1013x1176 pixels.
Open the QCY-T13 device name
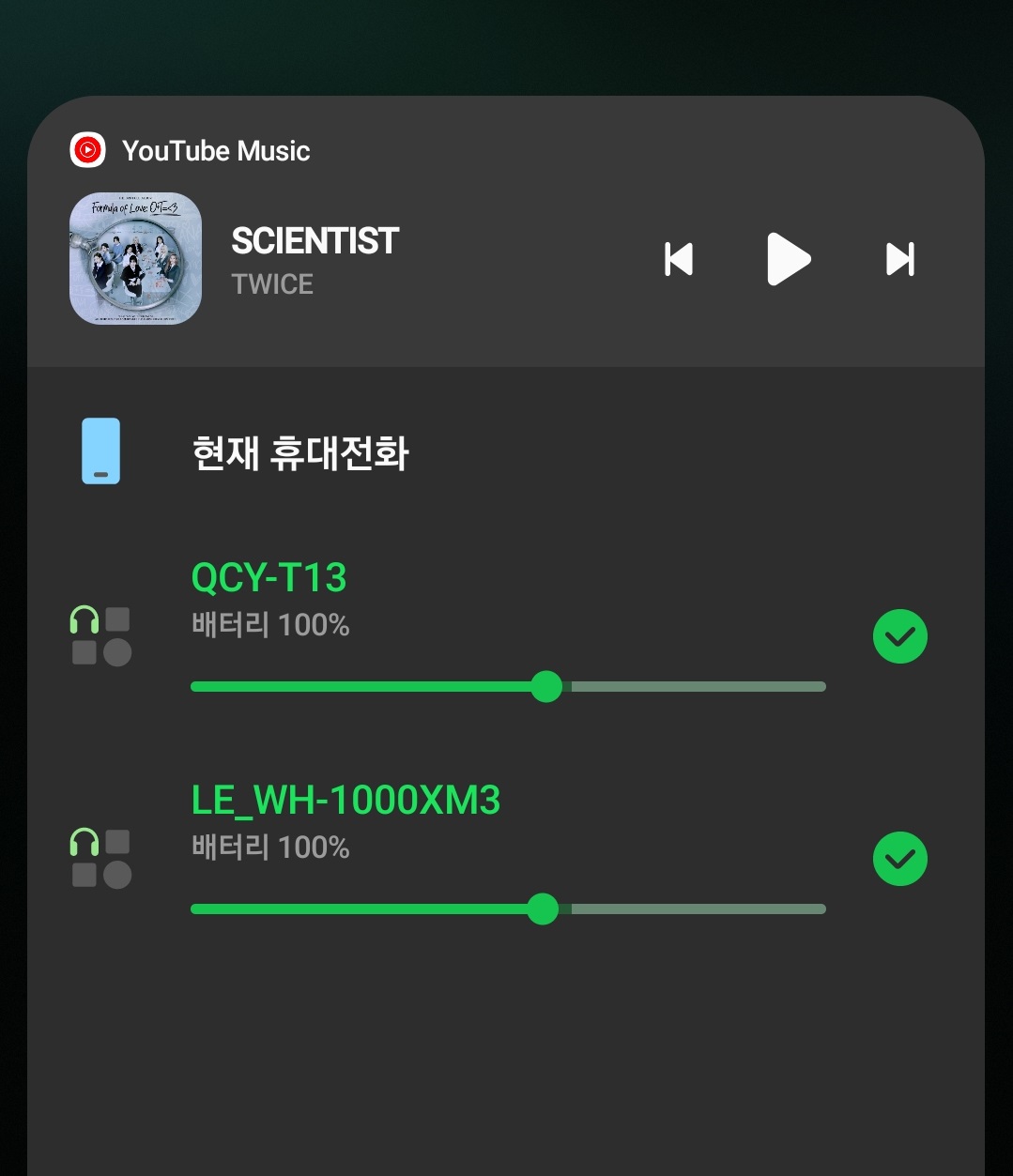269,578
